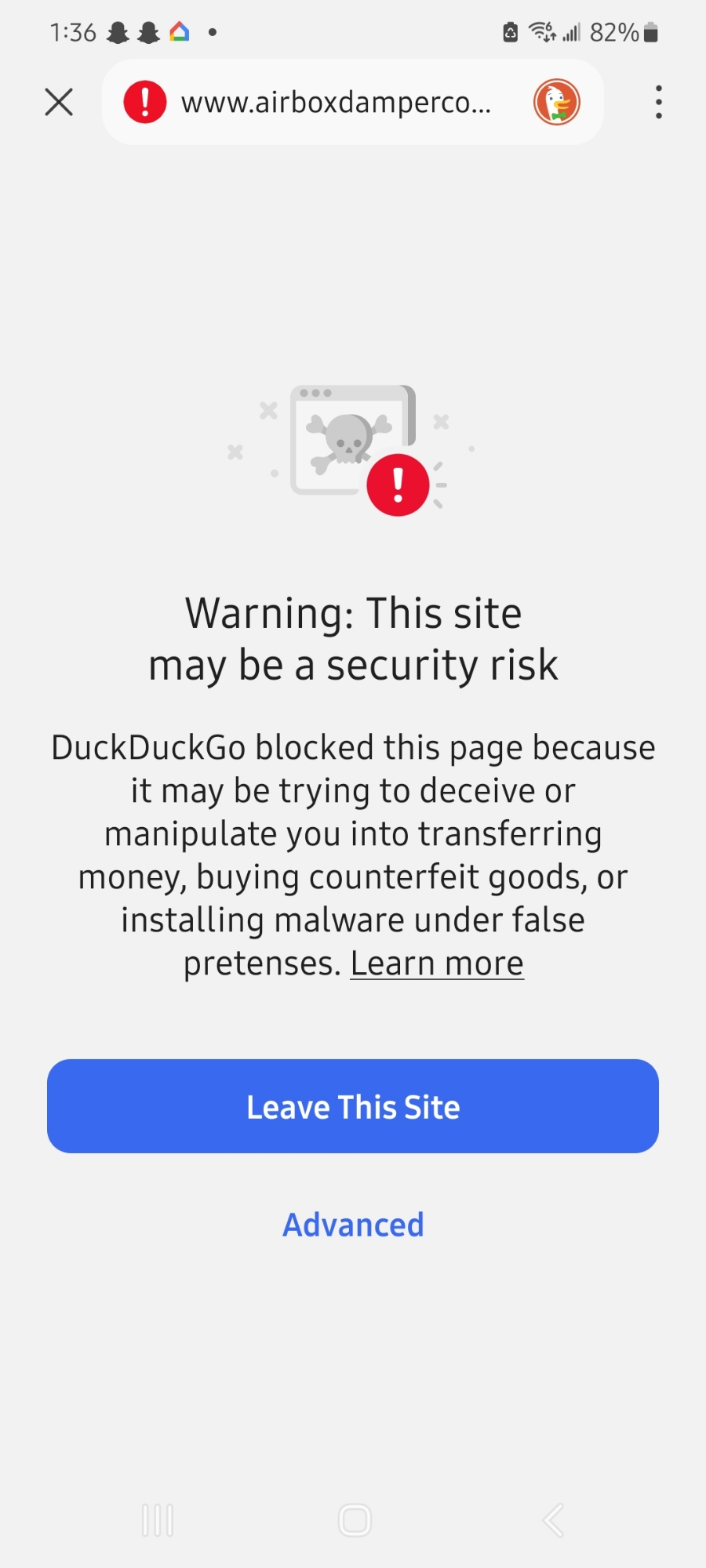
Task: Open recent apps from navigation bar
Action: point(158,1520)
